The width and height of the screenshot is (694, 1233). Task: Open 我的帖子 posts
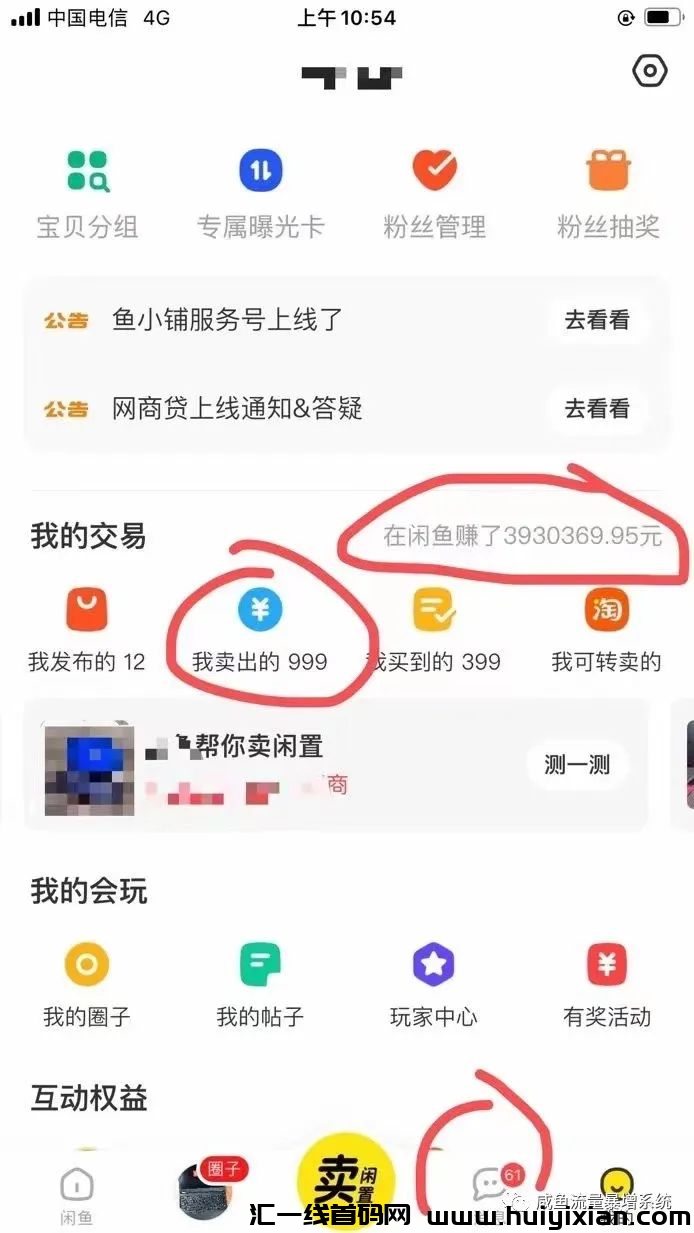click(x=260, y=985)
